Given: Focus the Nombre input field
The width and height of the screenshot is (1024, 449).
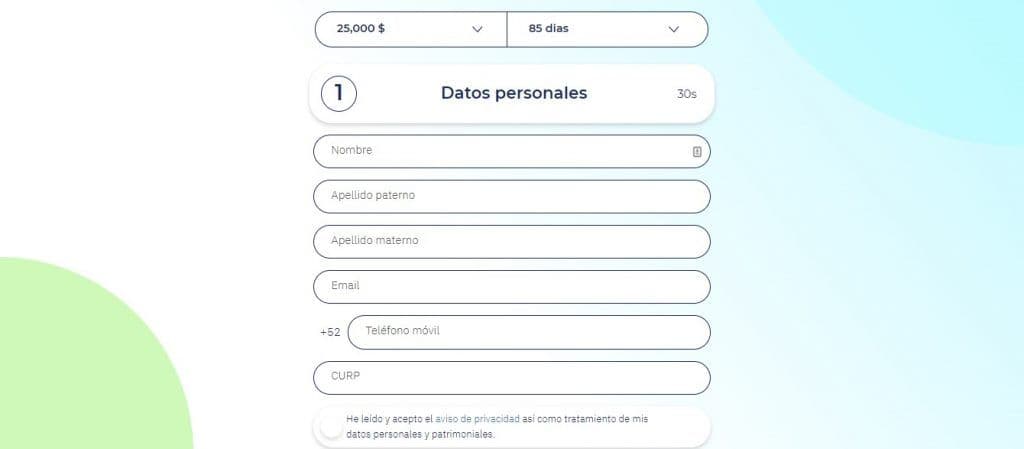Looking at the screenshot, I should pyautogui.click(x=500, y=151).
